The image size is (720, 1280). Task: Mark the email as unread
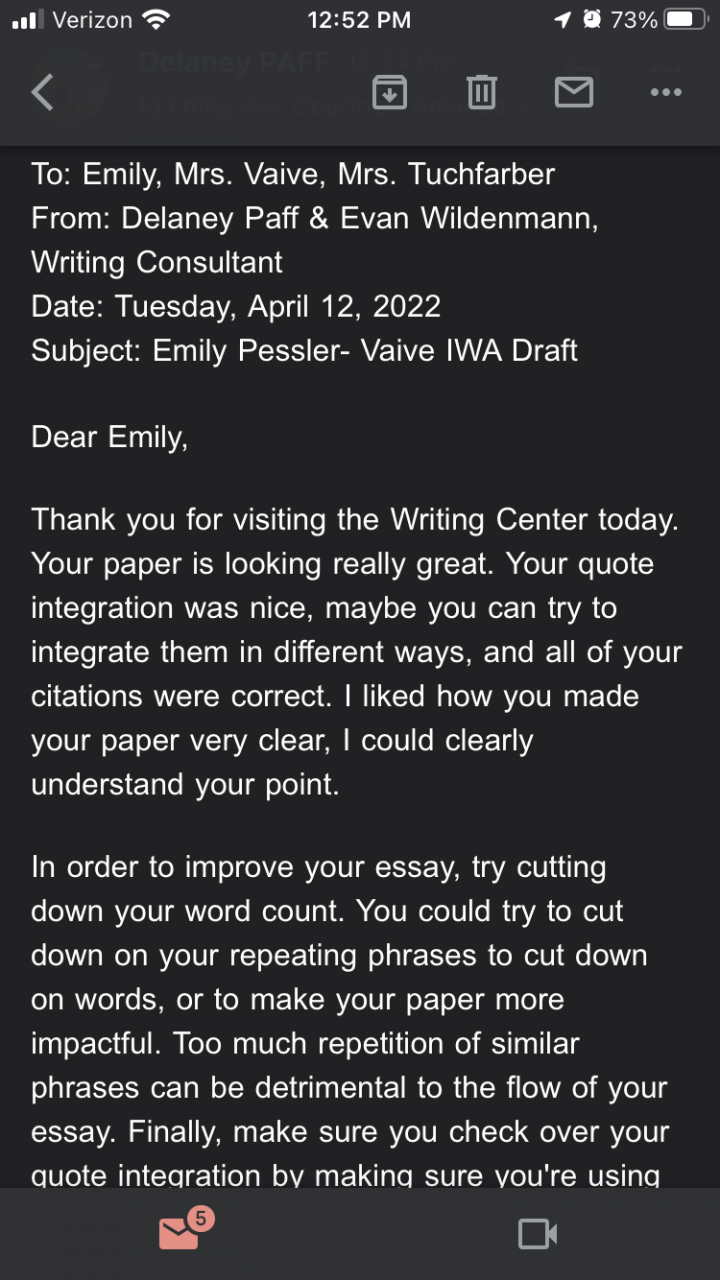[x=573, y=92]
